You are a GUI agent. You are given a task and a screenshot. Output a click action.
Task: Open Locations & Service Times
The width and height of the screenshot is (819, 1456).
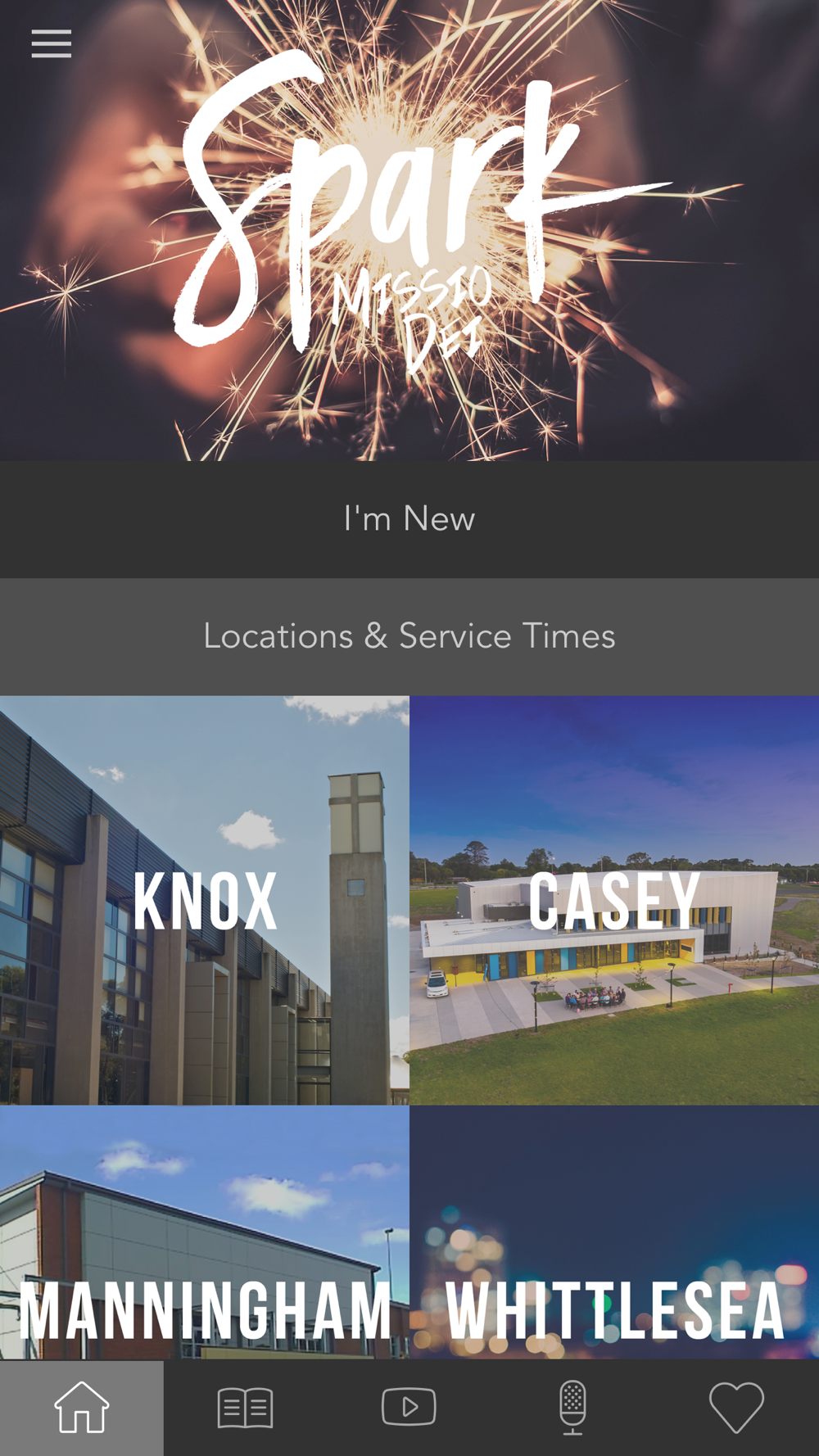(x=409, y=637)
